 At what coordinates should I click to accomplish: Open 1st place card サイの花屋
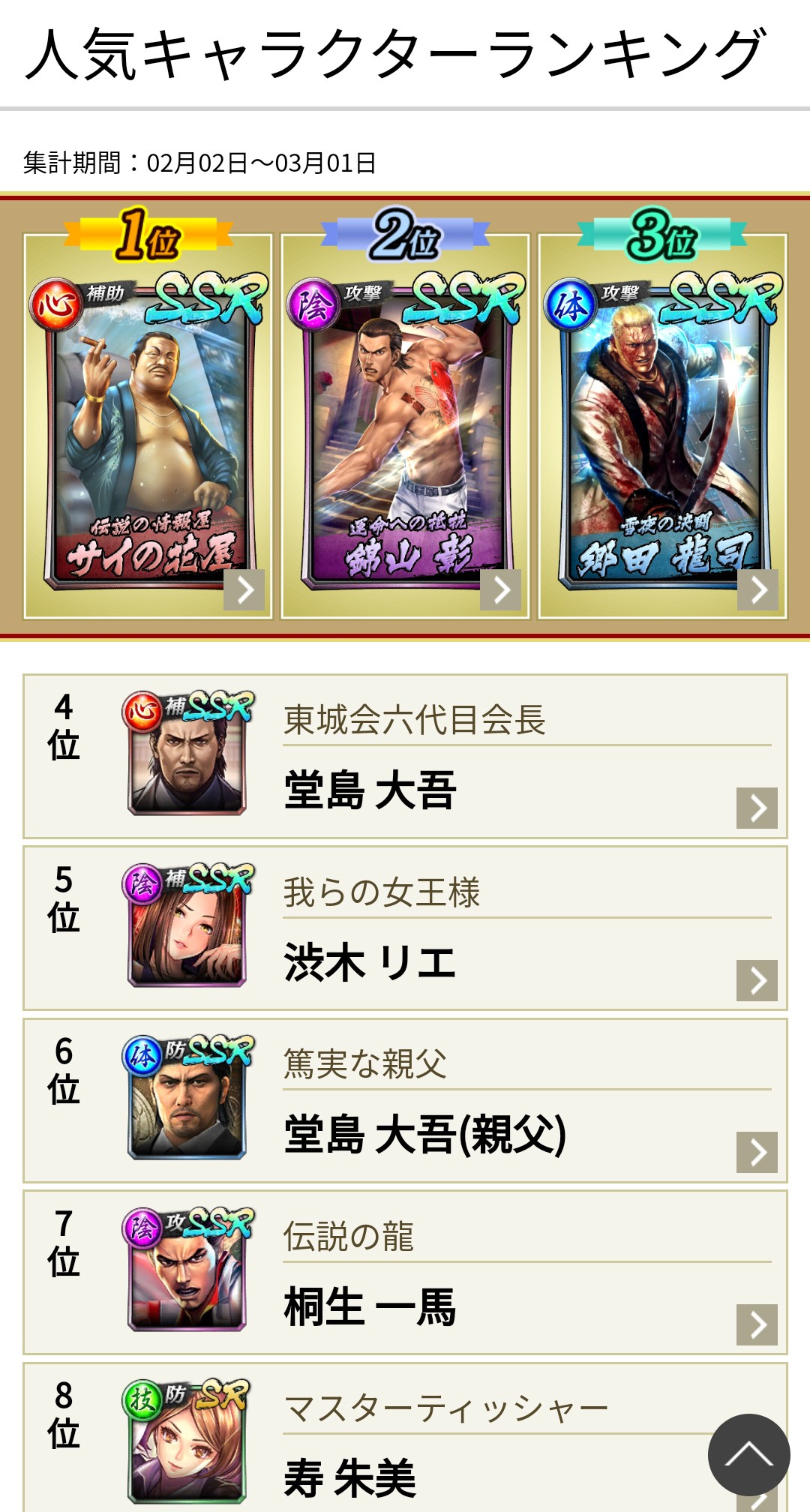148,426
